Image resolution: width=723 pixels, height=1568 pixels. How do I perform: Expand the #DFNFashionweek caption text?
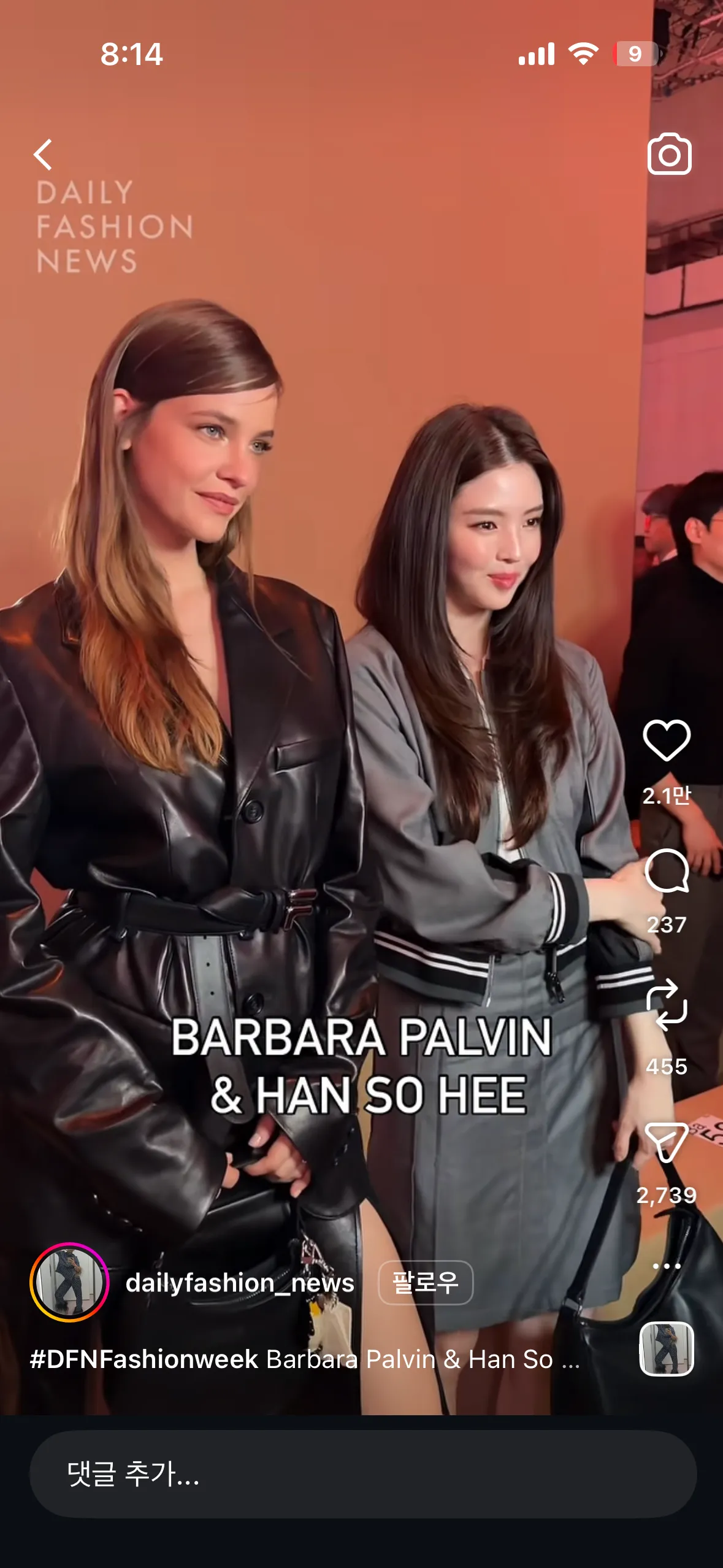tap(305, 1359)
